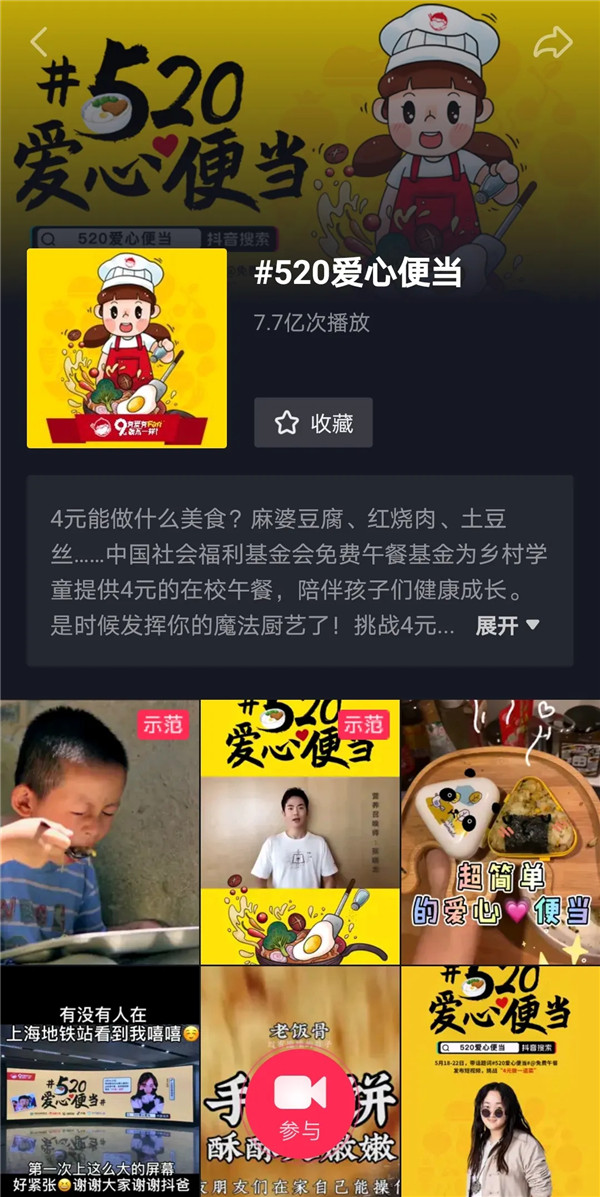This screenshot has height=1197, width=600.
Task: Go back using the top-left arrow
Action: 39,42
